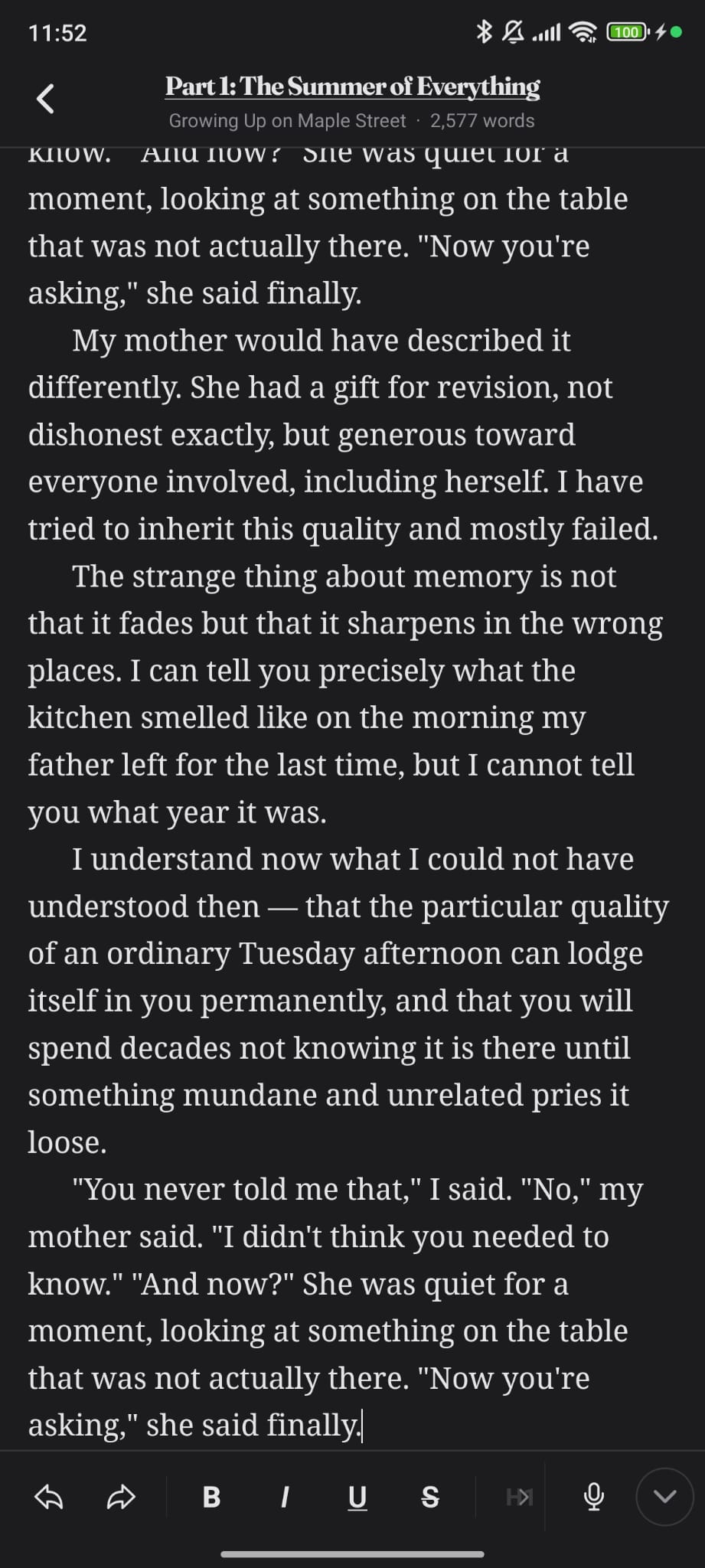Undo the last edit
This screenshot has height=1568, width=705.
49,1497
